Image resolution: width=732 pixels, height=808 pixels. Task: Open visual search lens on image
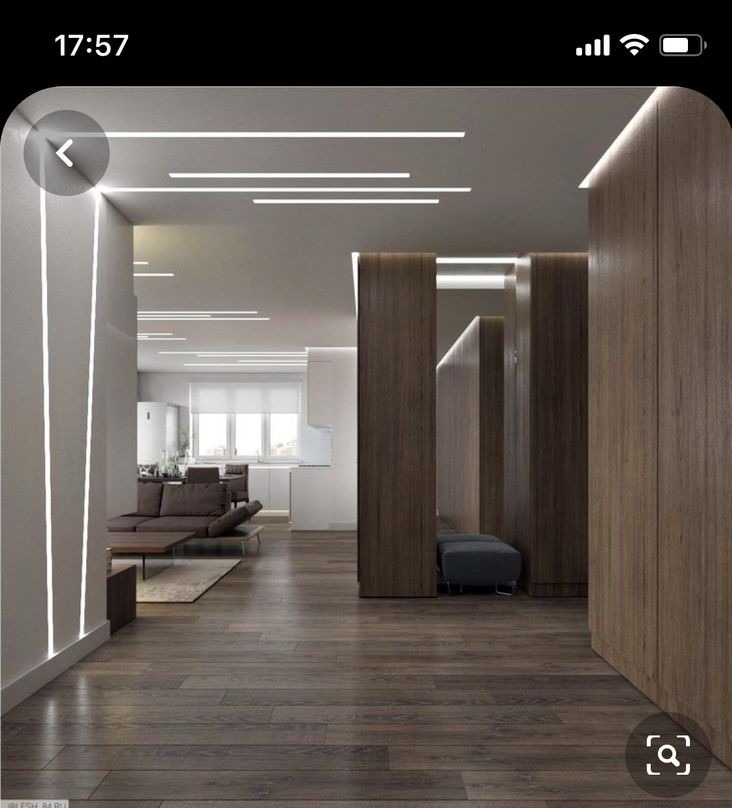pyautogui.click(x=668, y=754)
